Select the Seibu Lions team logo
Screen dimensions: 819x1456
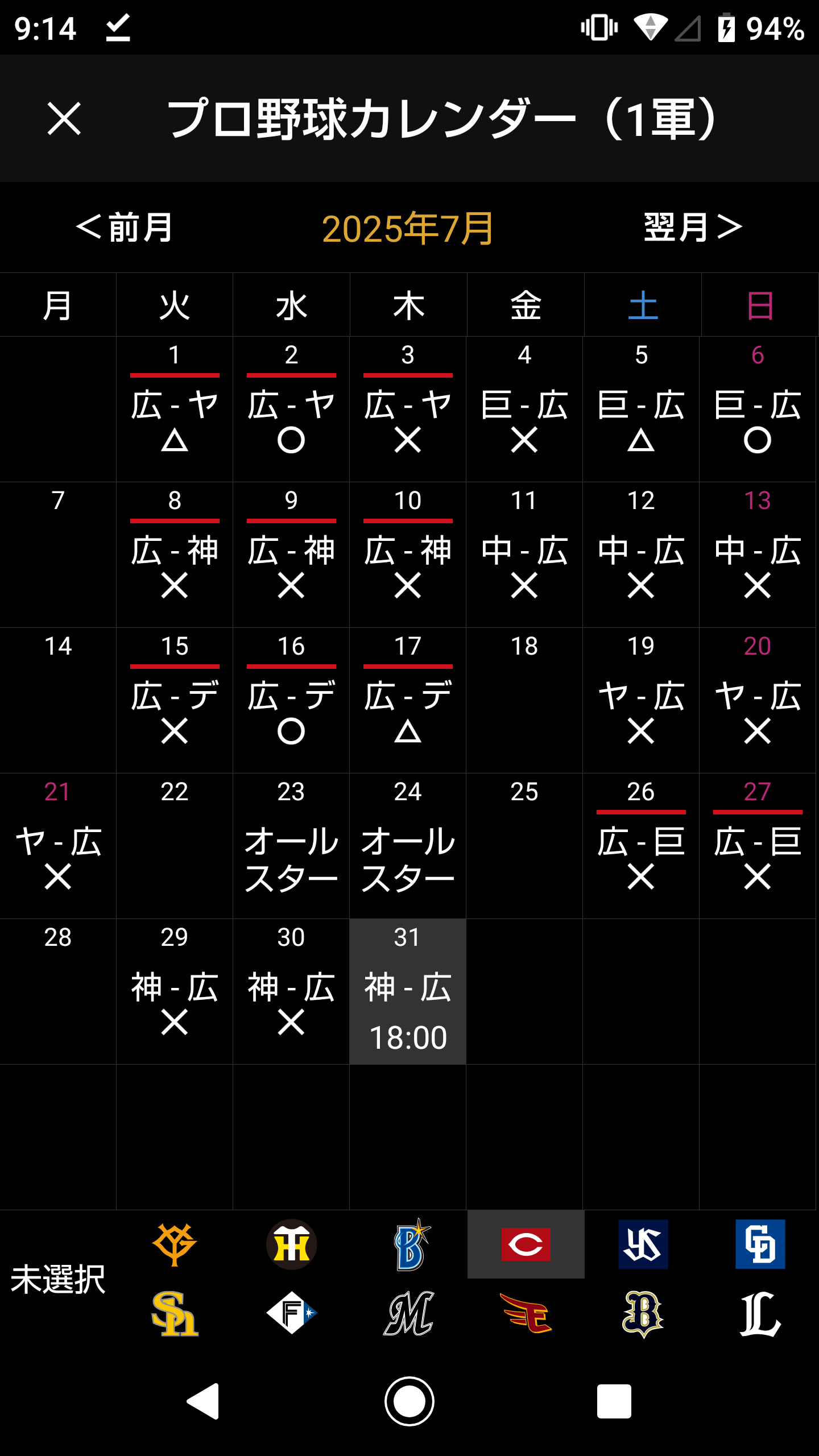pos(760,1314)
